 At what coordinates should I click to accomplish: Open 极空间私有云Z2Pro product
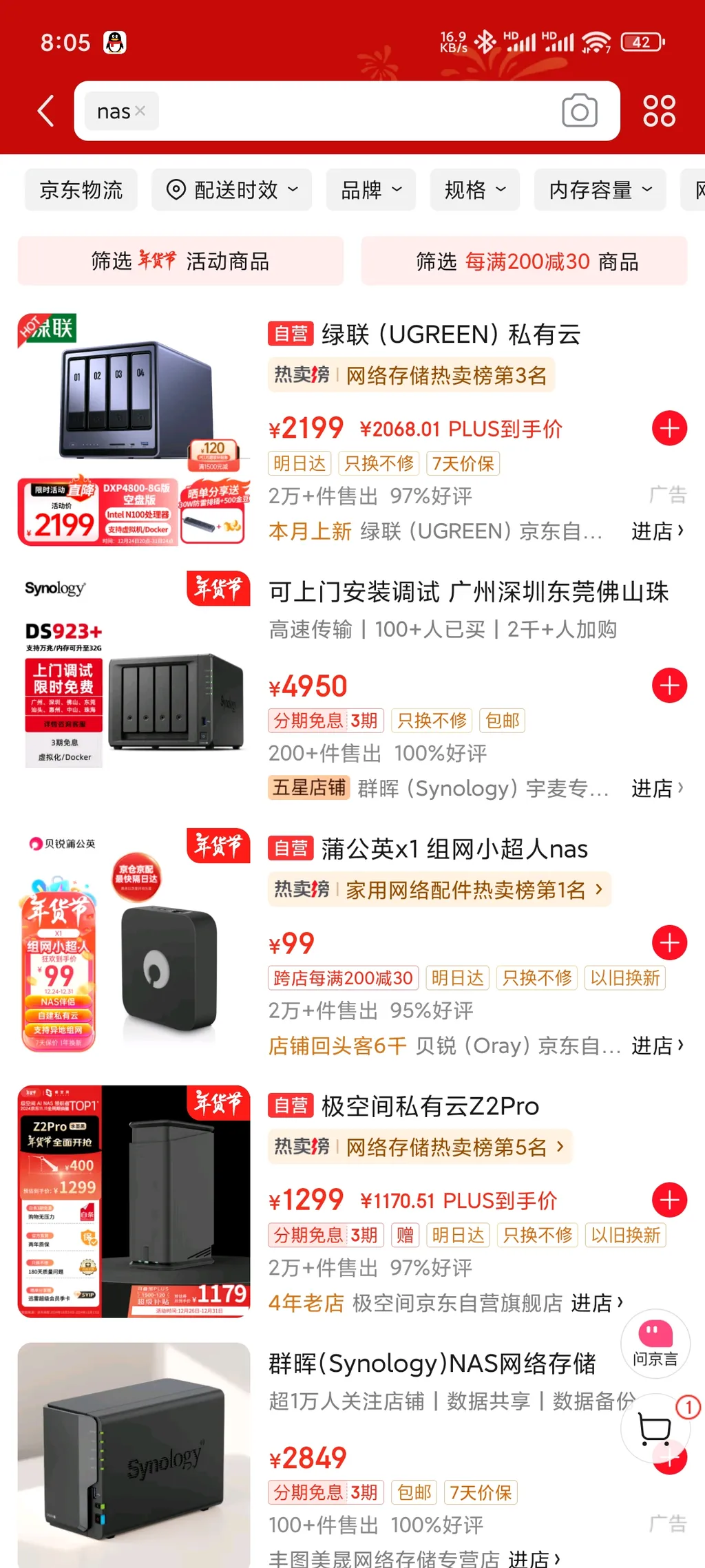[x=430, y=1106]
